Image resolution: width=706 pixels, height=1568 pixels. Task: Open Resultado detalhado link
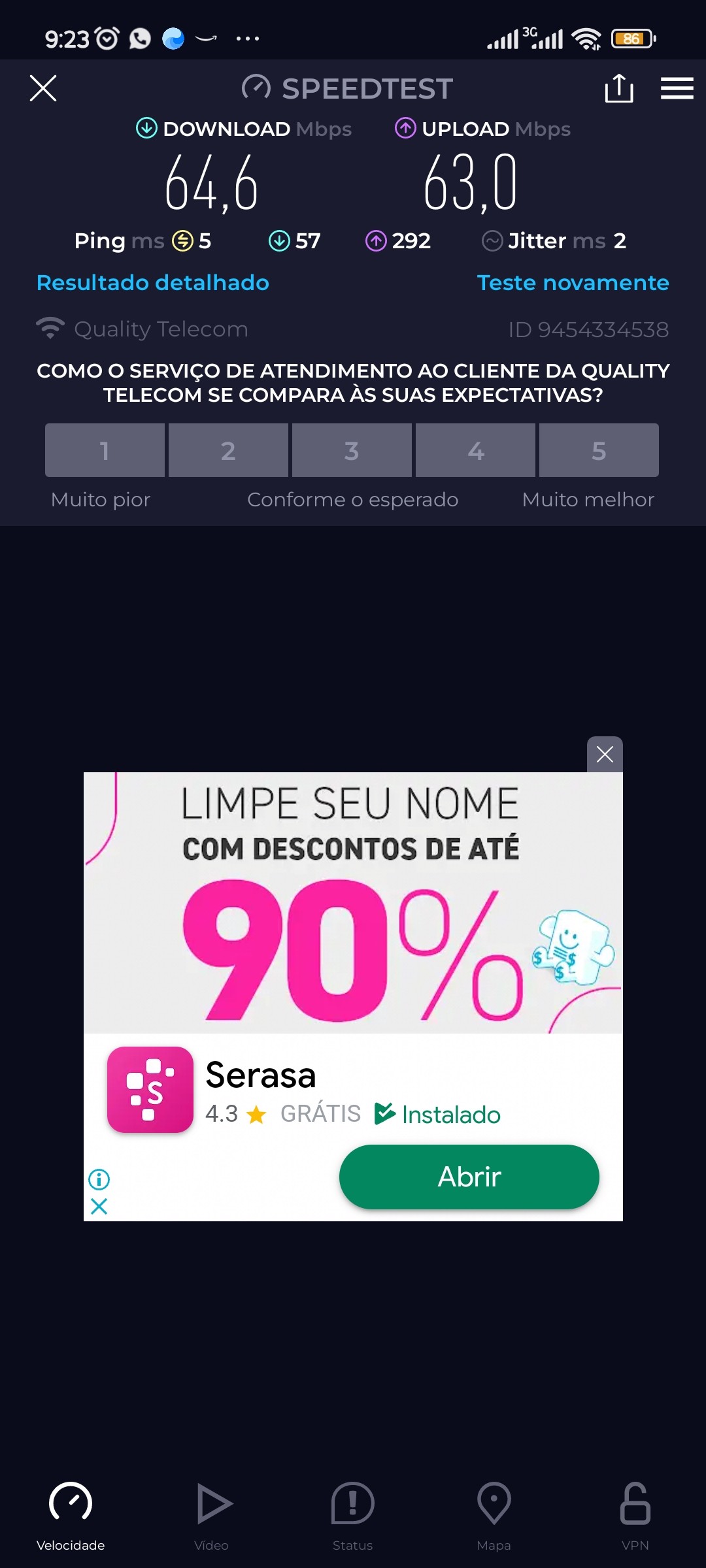[152, 283]
